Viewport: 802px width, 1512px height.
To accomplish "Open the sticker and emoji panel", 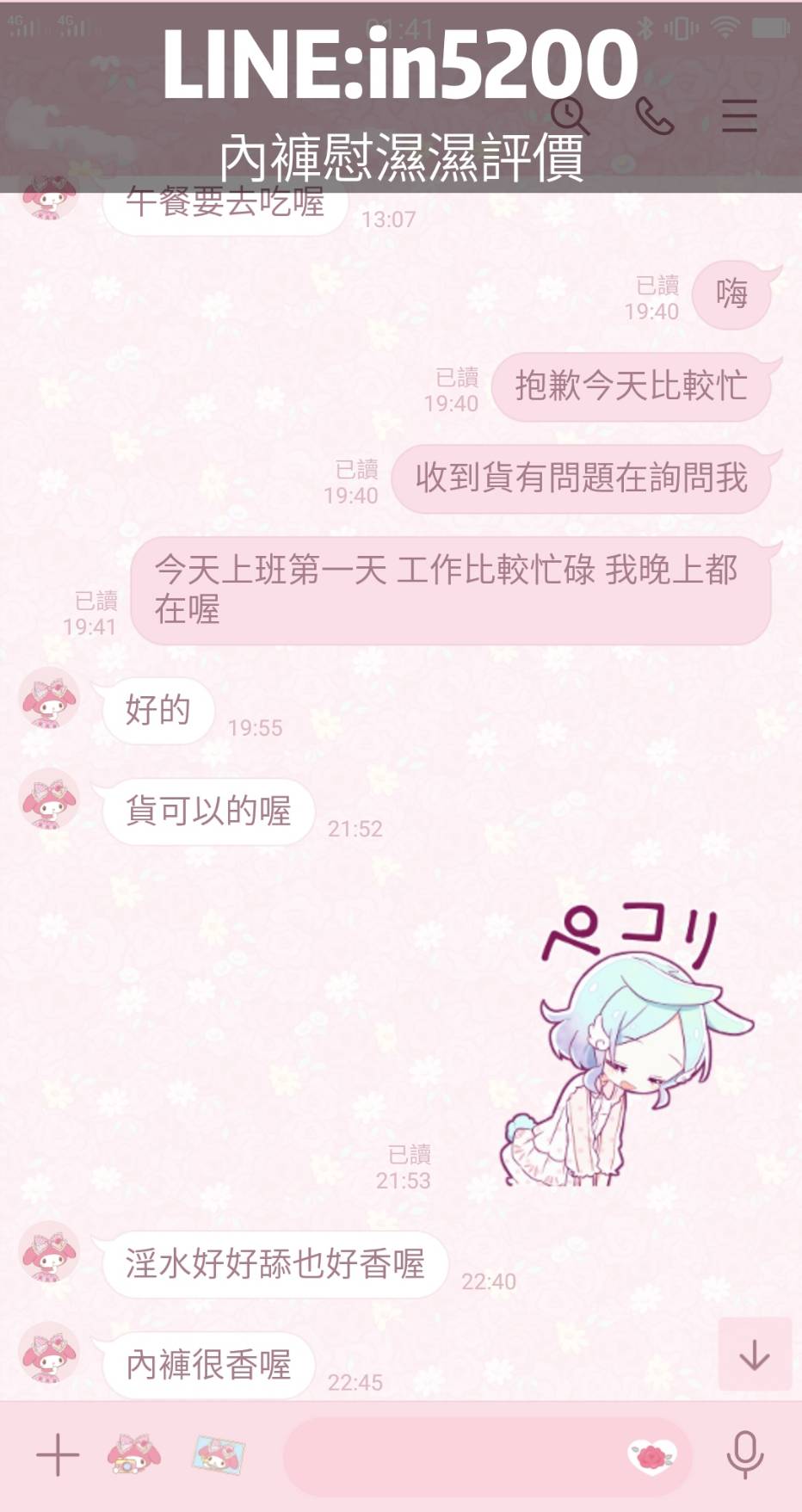I will [652, 1456].
